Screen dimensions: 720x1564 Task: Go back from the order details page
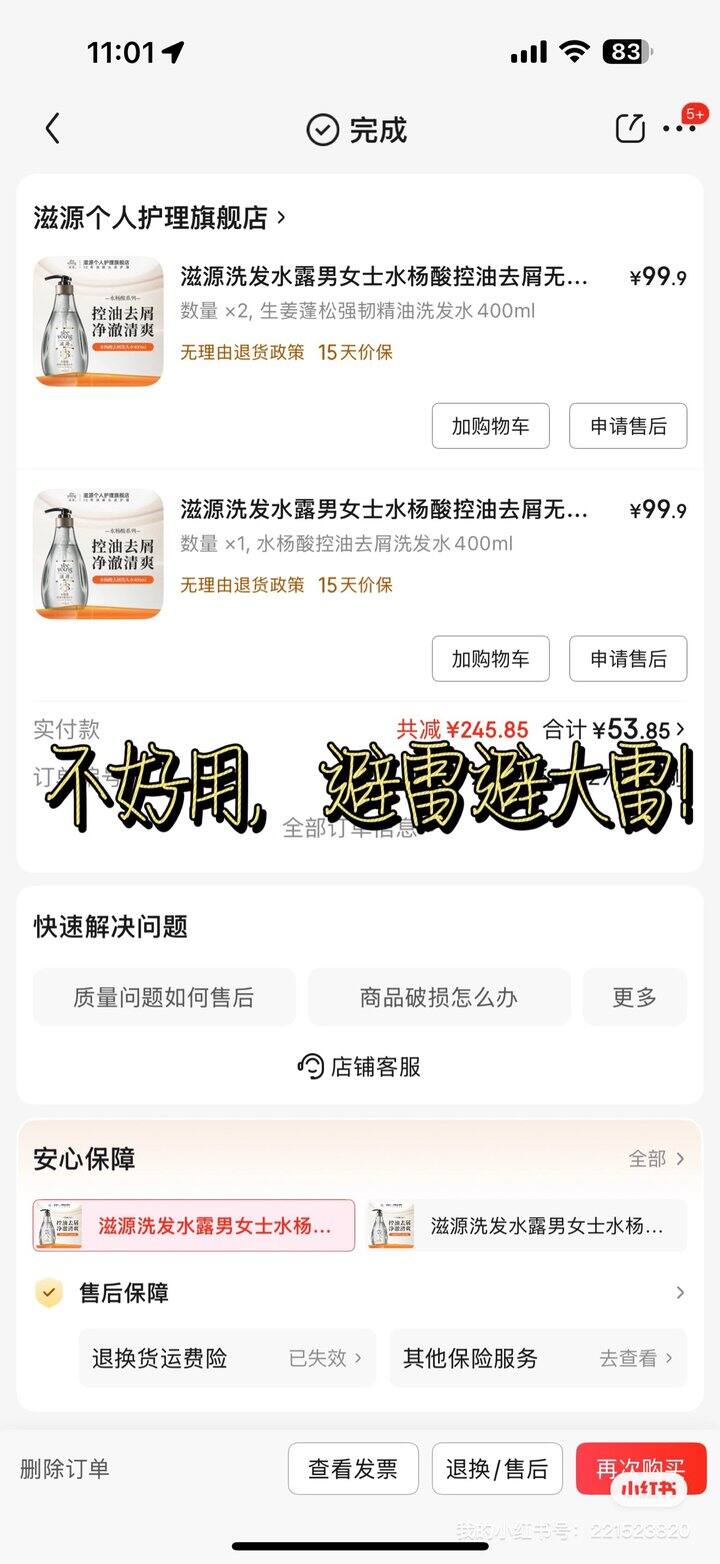(53, 129)
